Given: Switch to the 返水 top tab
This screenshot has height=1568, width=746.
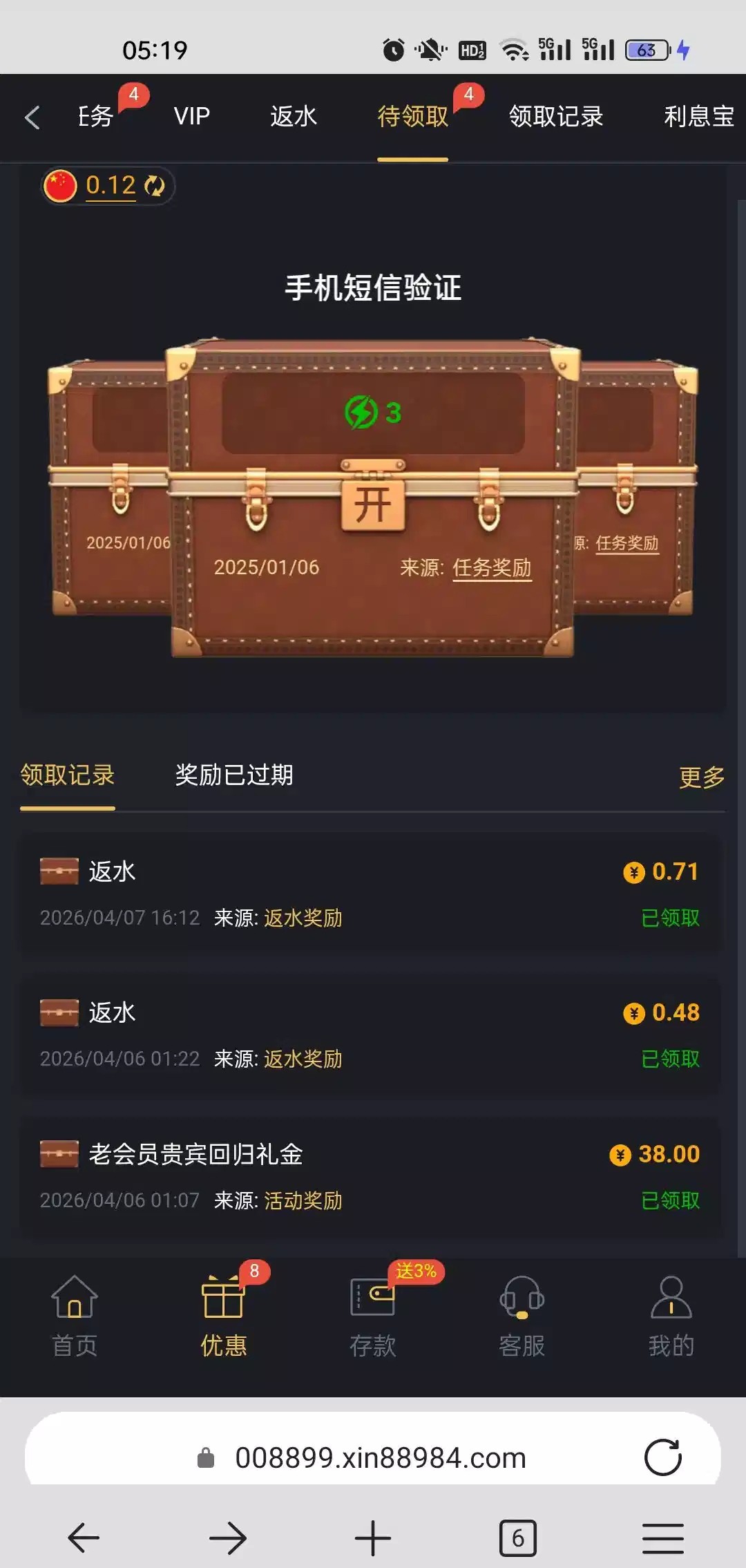Looking at the screenshot, I should (x=294, y=116).
